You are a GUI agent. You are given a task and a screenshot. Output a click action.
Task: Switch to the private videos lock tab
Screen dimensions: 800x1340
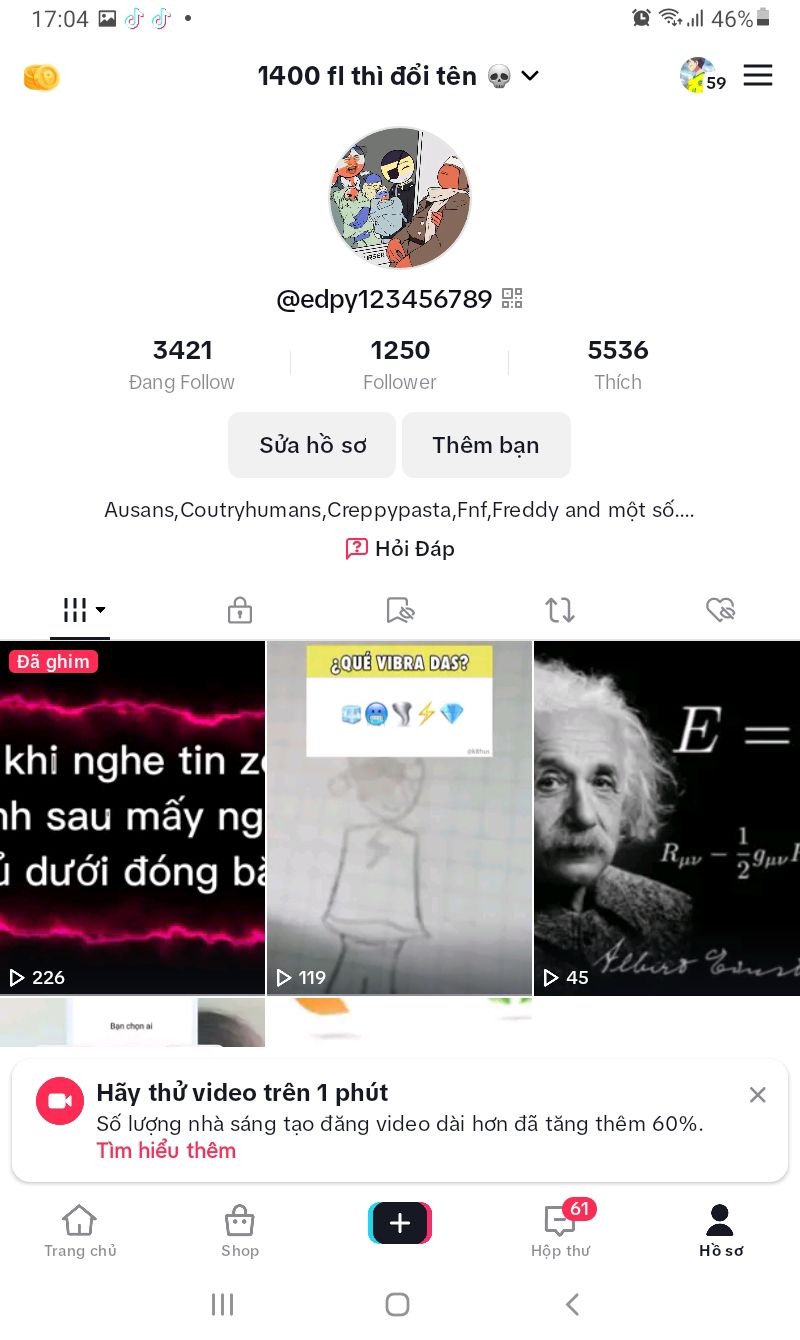click(239, 610)
